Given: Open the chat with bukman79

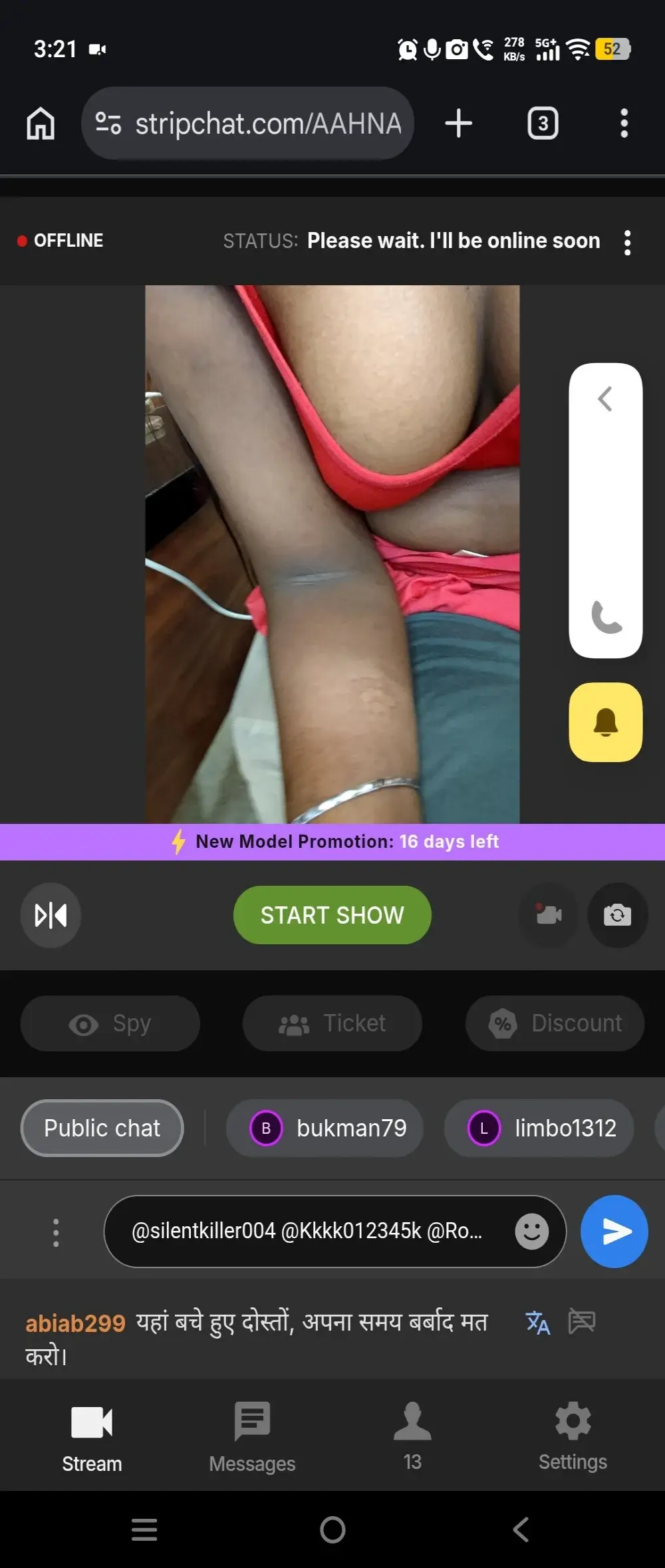Looking at the screenshot, I should 325,1128.
